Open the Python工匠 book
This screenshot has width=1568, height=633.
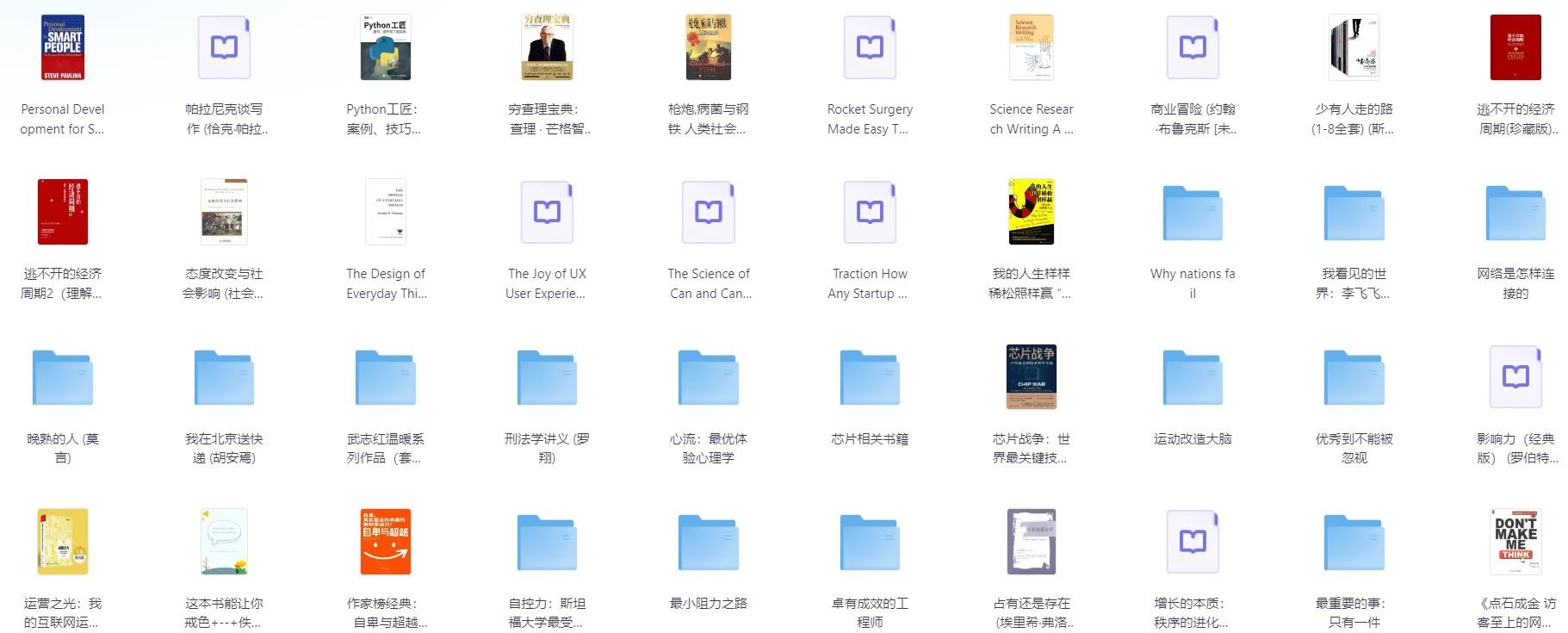pyautogui.click(x=385, y=48)
